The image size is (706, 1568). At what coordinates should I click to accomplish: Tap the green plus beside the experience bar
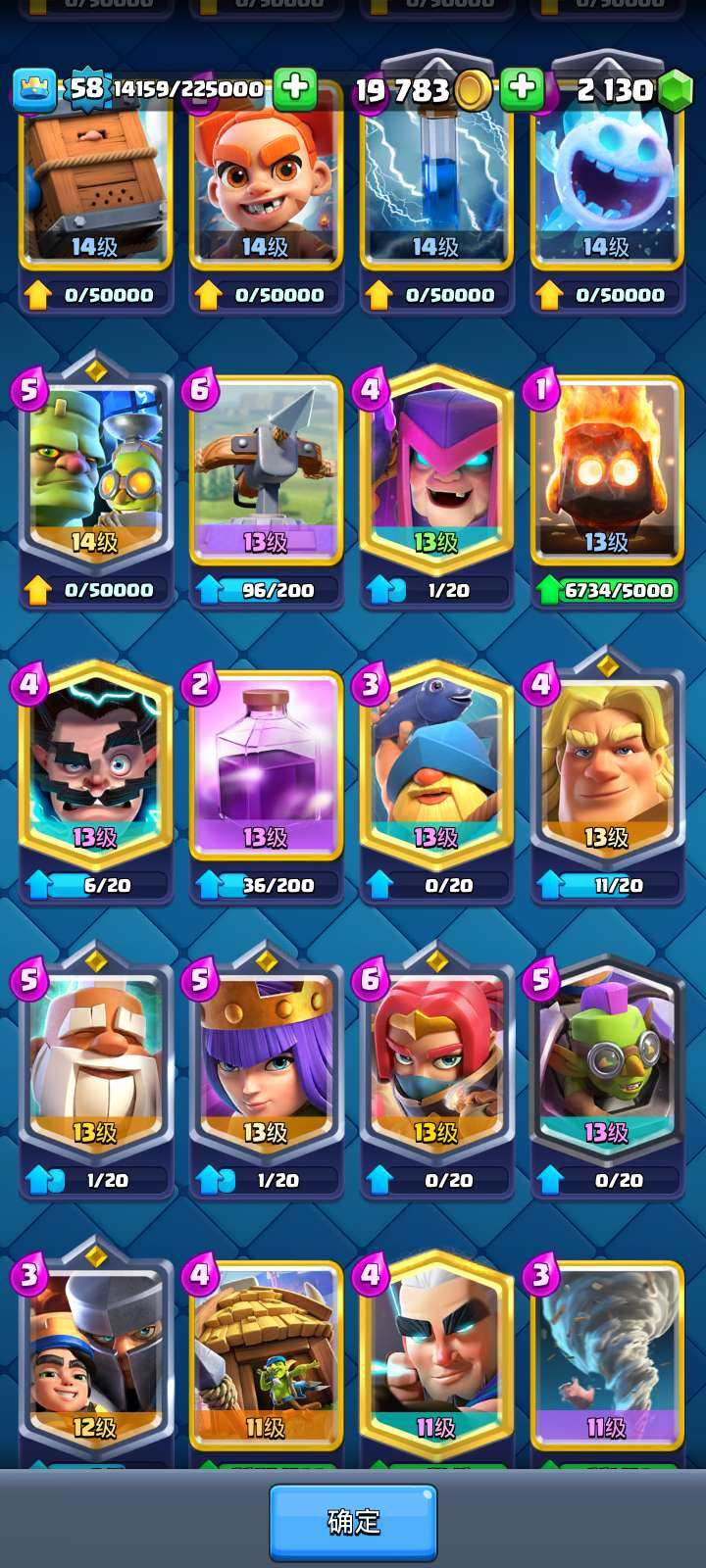click(x=294, y=89)
